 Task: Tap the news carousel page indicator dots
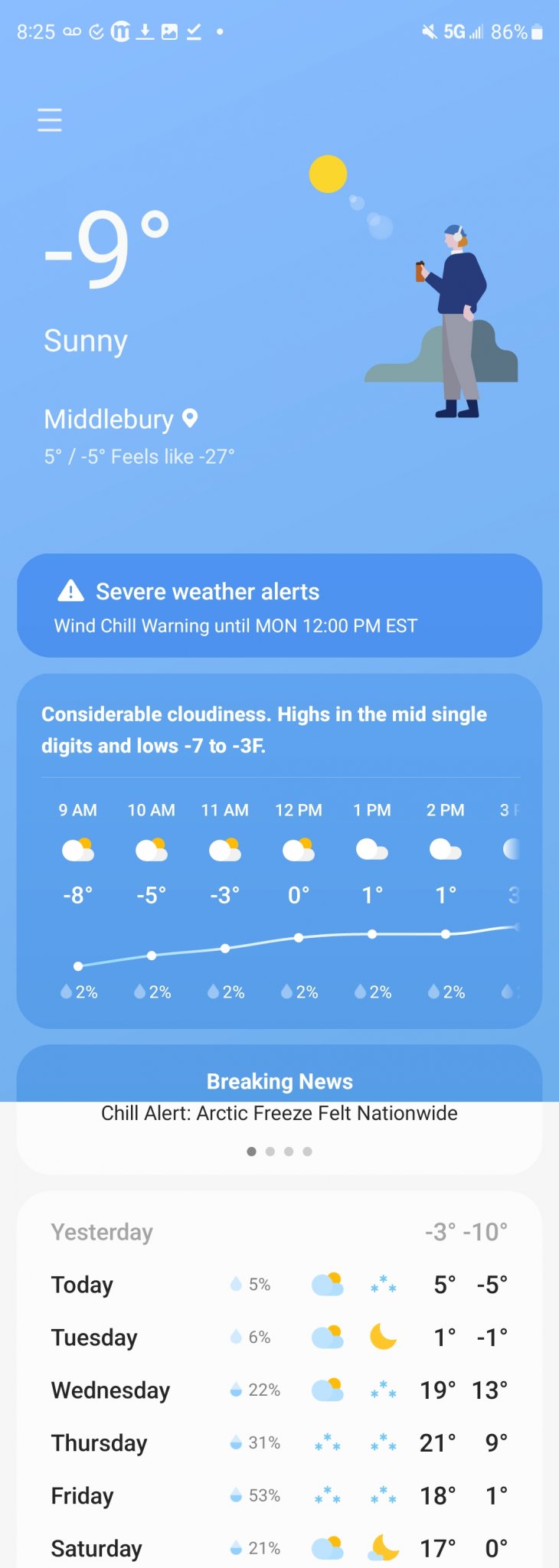click(x=279, y=1151)
